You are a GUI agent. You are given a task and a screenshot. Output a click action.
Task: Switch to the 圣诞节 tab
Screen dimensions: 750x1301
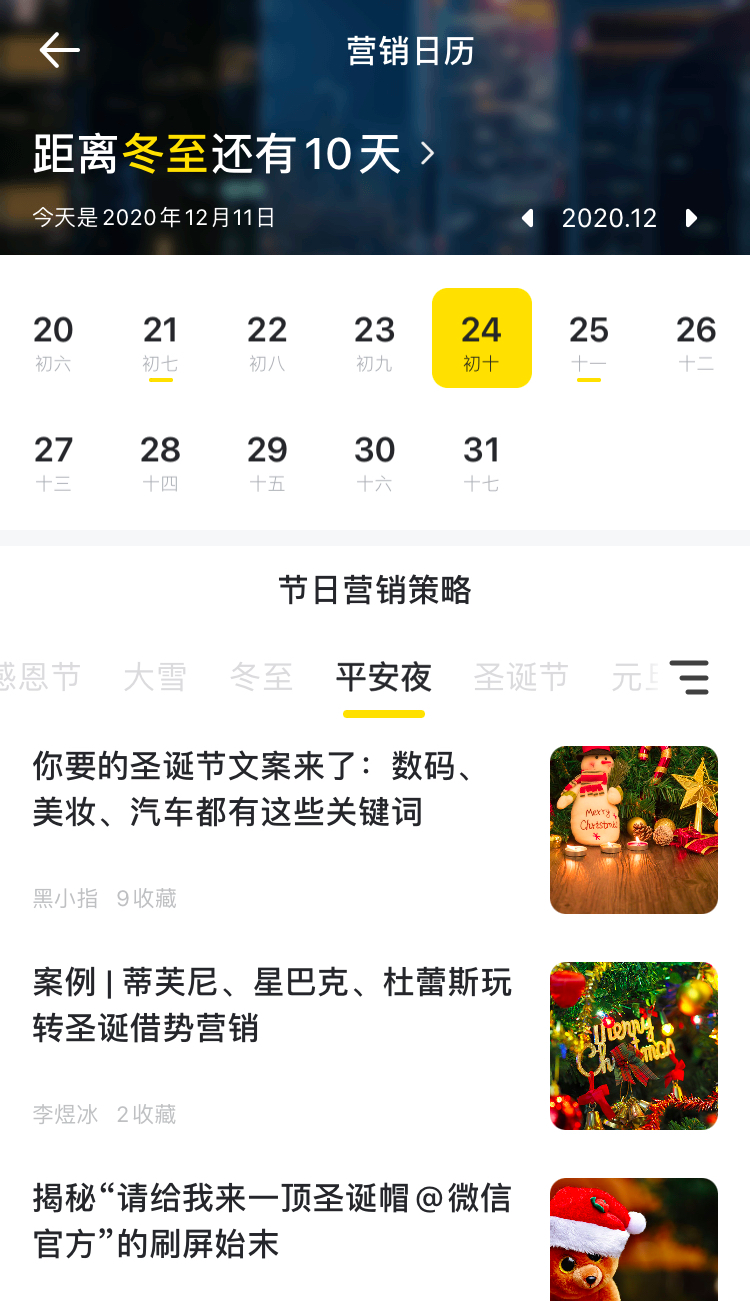pyautogui.click(x=520, y=678)
